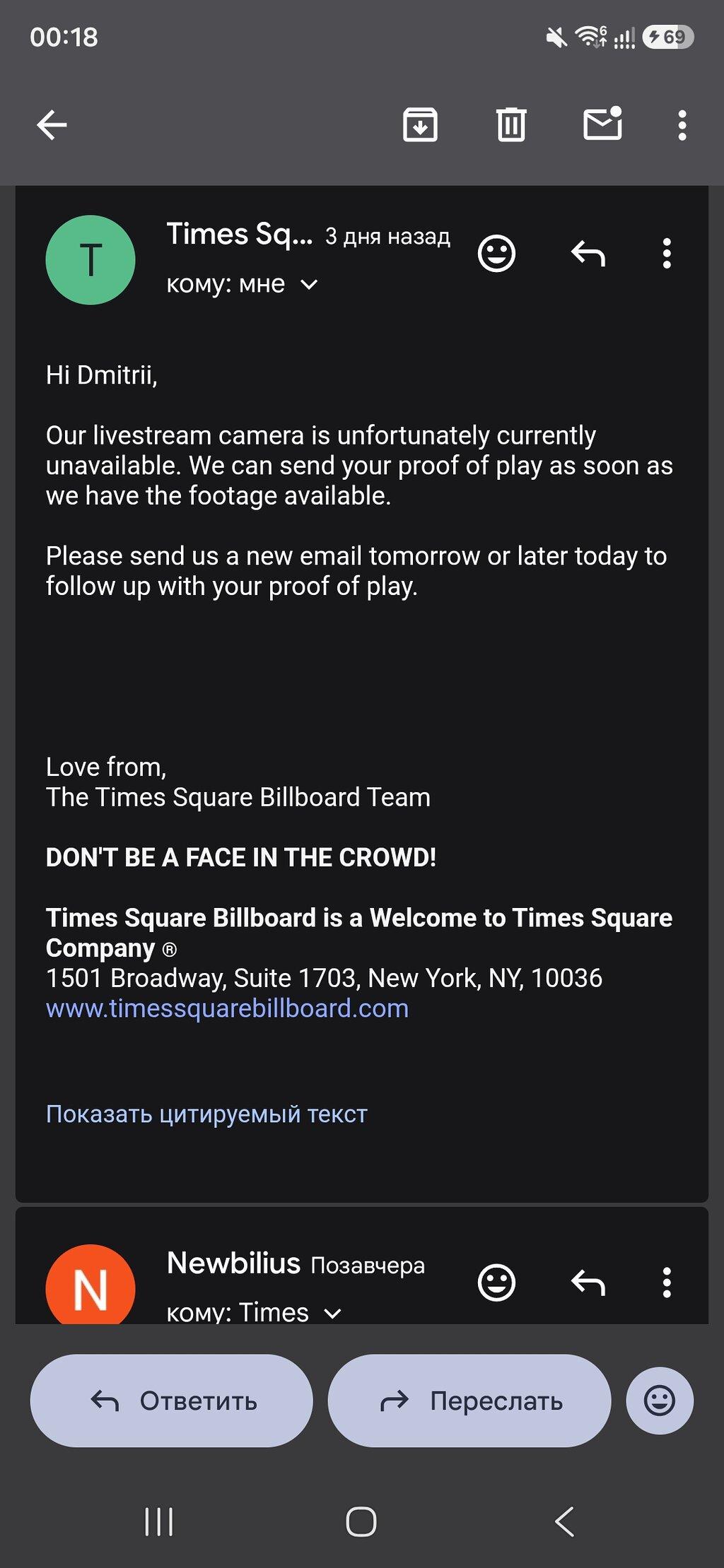This screenshot has height=1568, width=724.
Task: Reply to the Newbilius message via arrow icon
Action: click(588, 1282)
